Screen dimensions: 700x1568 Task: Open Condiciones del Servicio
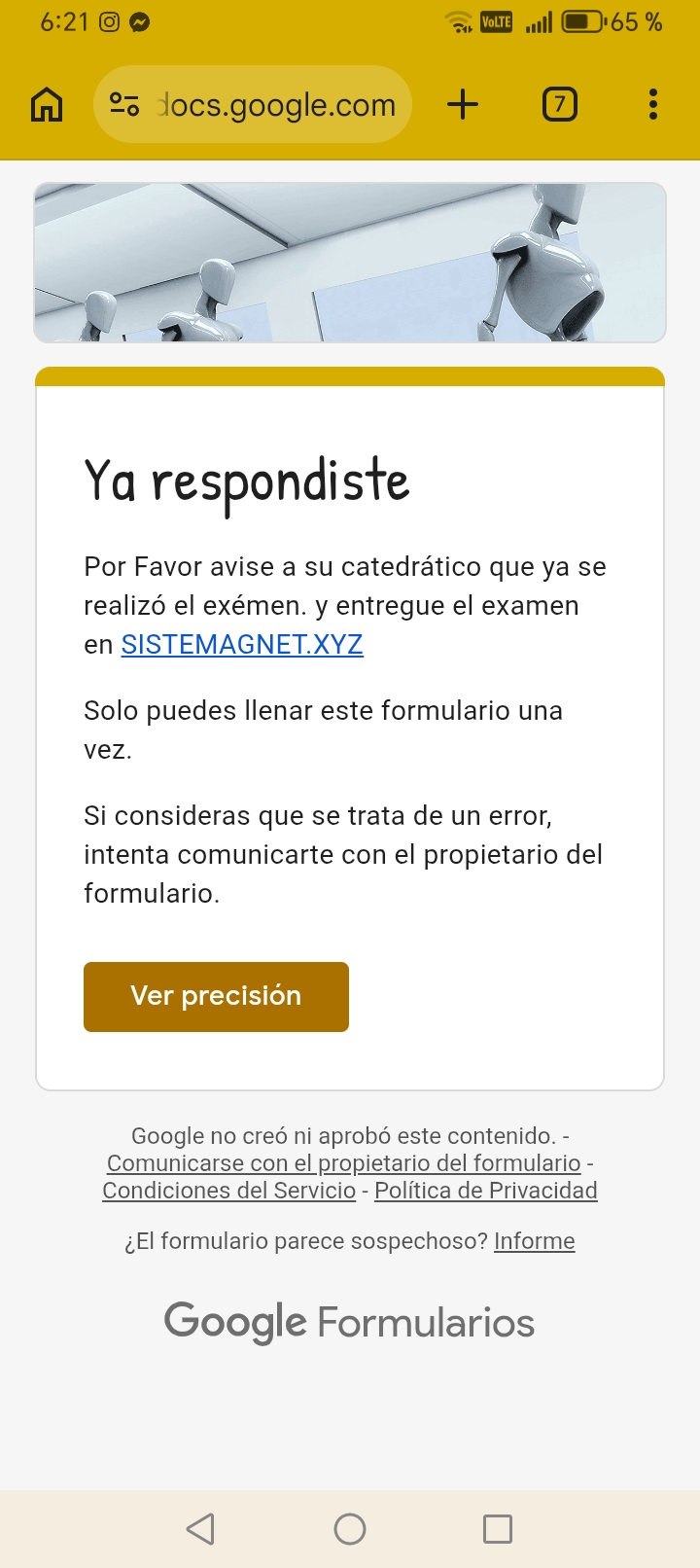click(x=229, y=1191)
